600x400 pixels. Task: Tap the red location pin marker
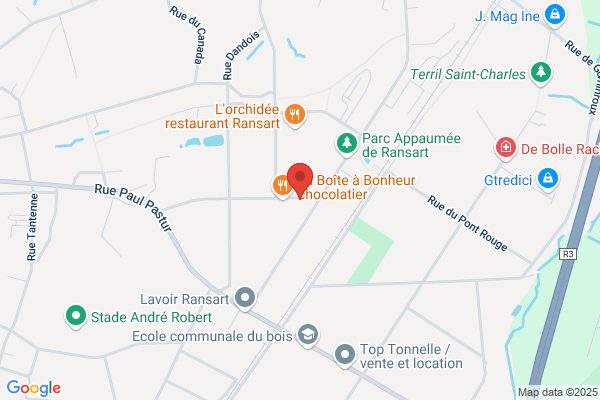(x=300, y=180)
